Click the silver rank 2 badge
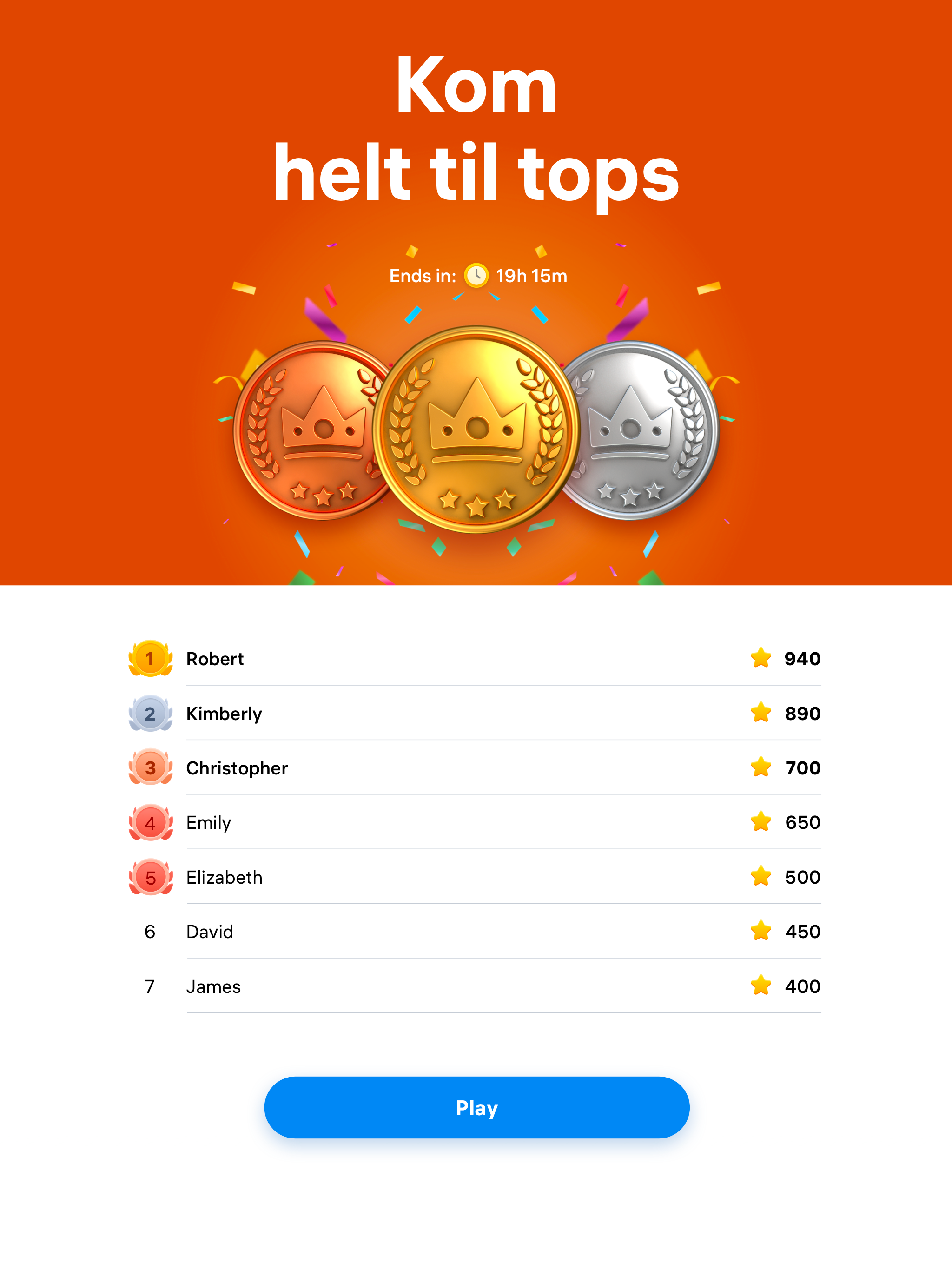952x1270 pixels. click(x=151, y=713)
